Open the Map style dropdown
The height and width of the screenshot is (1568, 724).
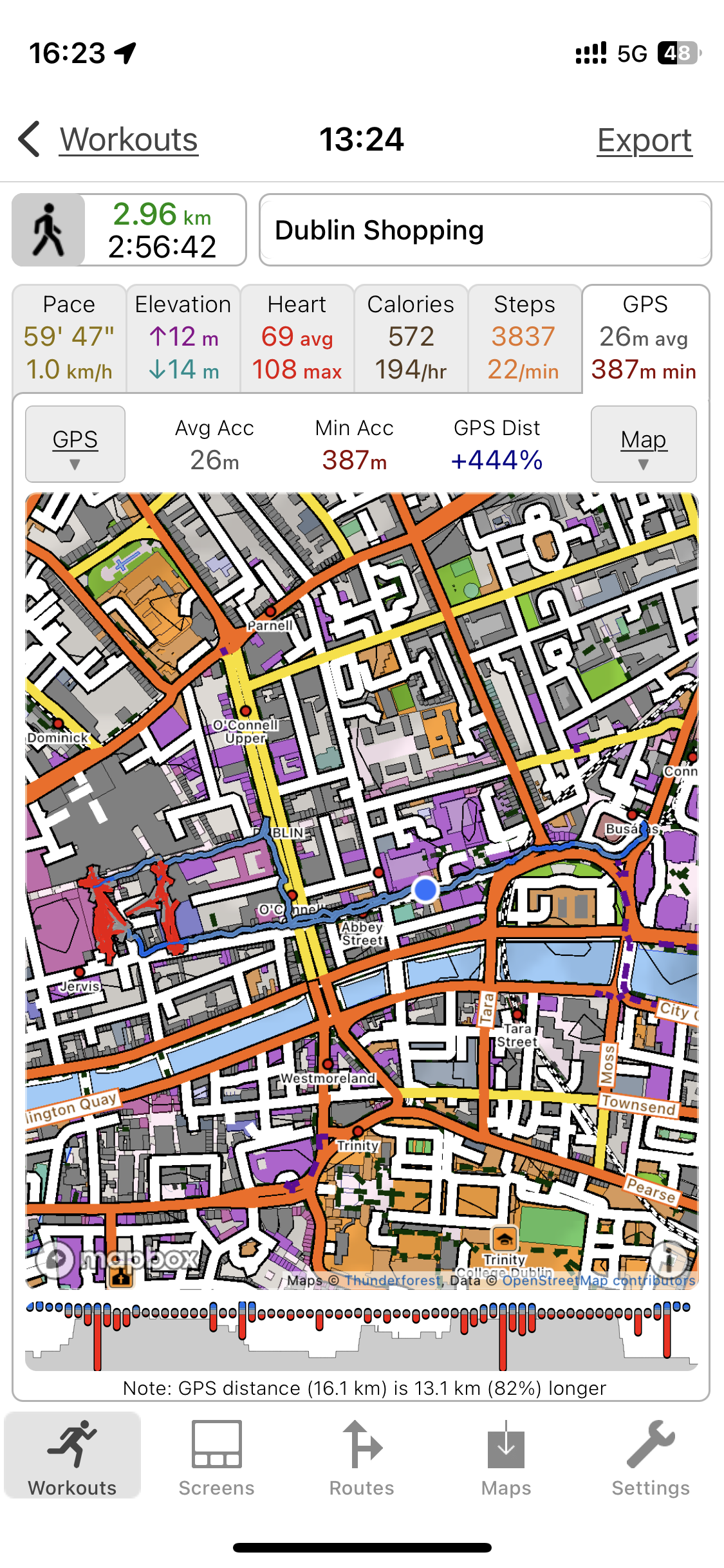[x=644, y=444]
